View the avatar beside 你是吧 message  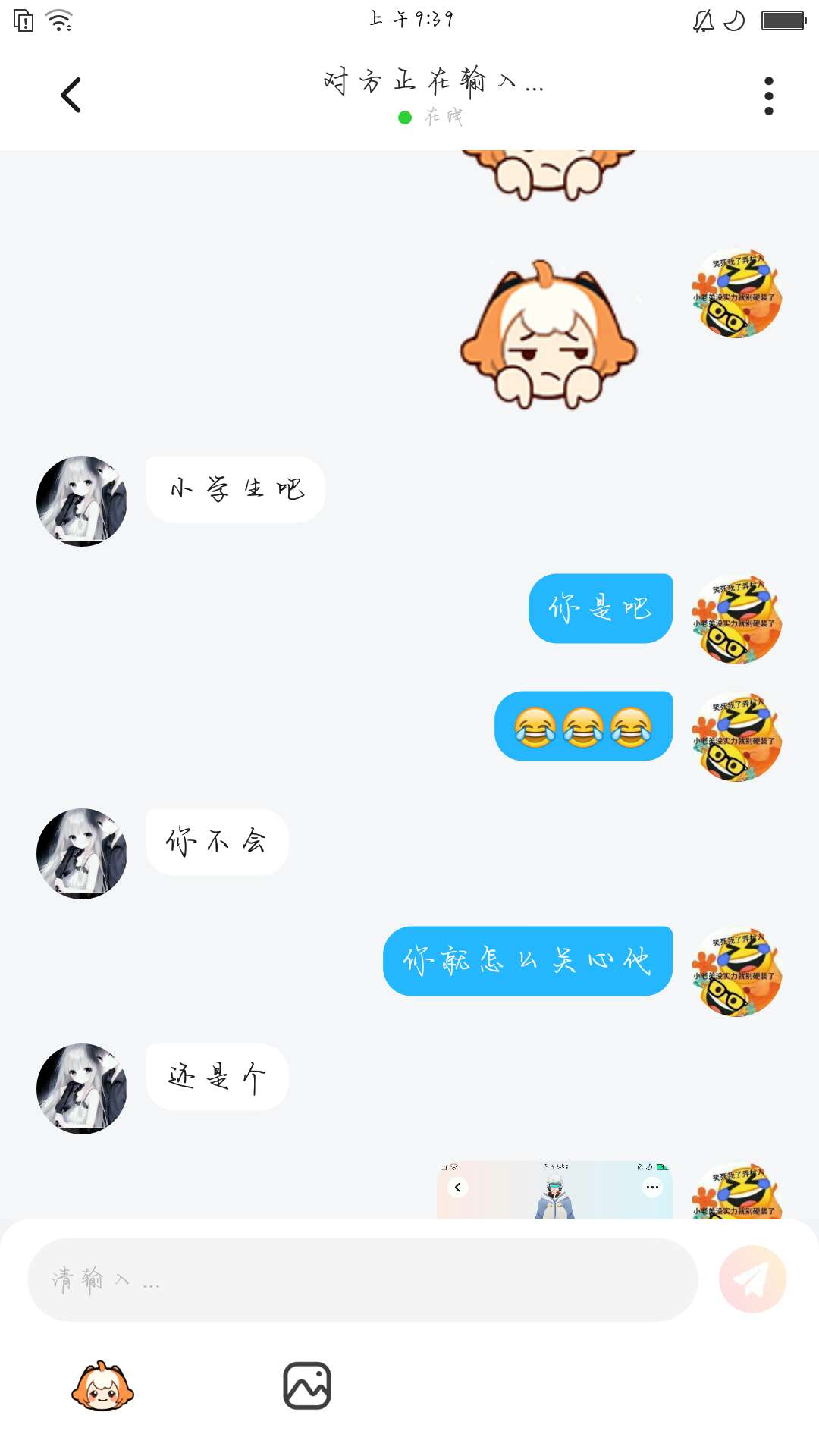[x=736, y=619]
